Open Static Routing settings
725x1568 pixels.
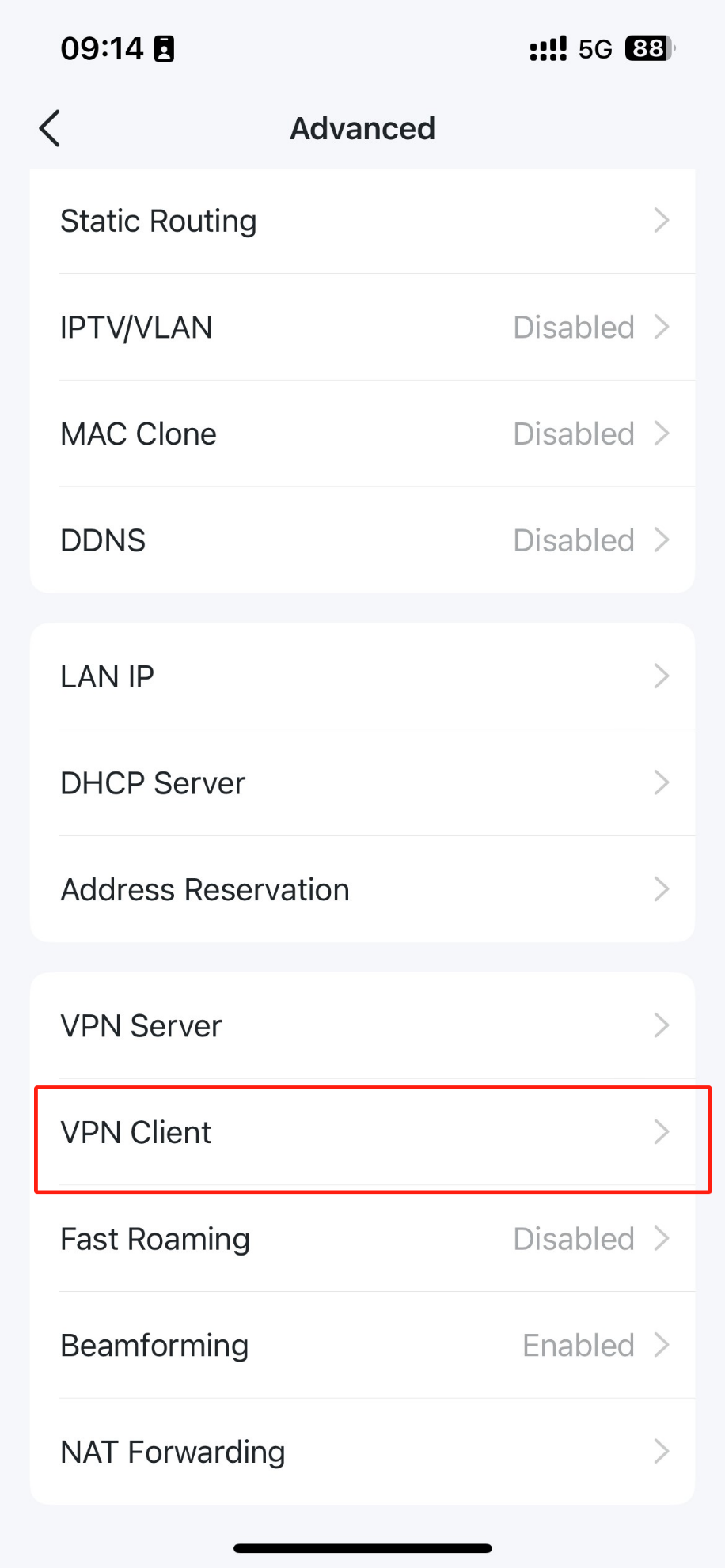coord(362,221)
